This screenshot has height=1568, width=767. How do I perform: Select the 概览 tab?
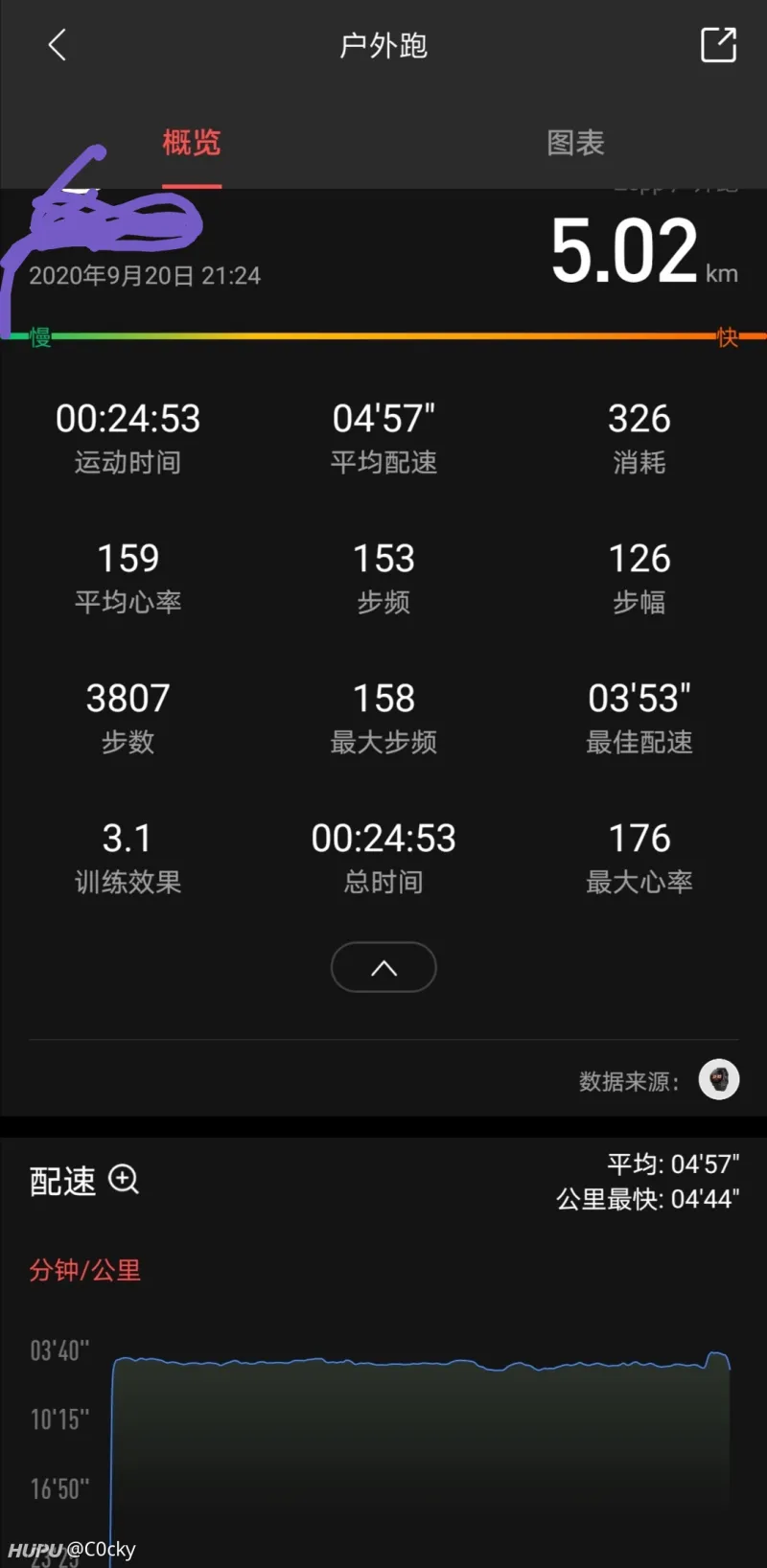point(192,143)
